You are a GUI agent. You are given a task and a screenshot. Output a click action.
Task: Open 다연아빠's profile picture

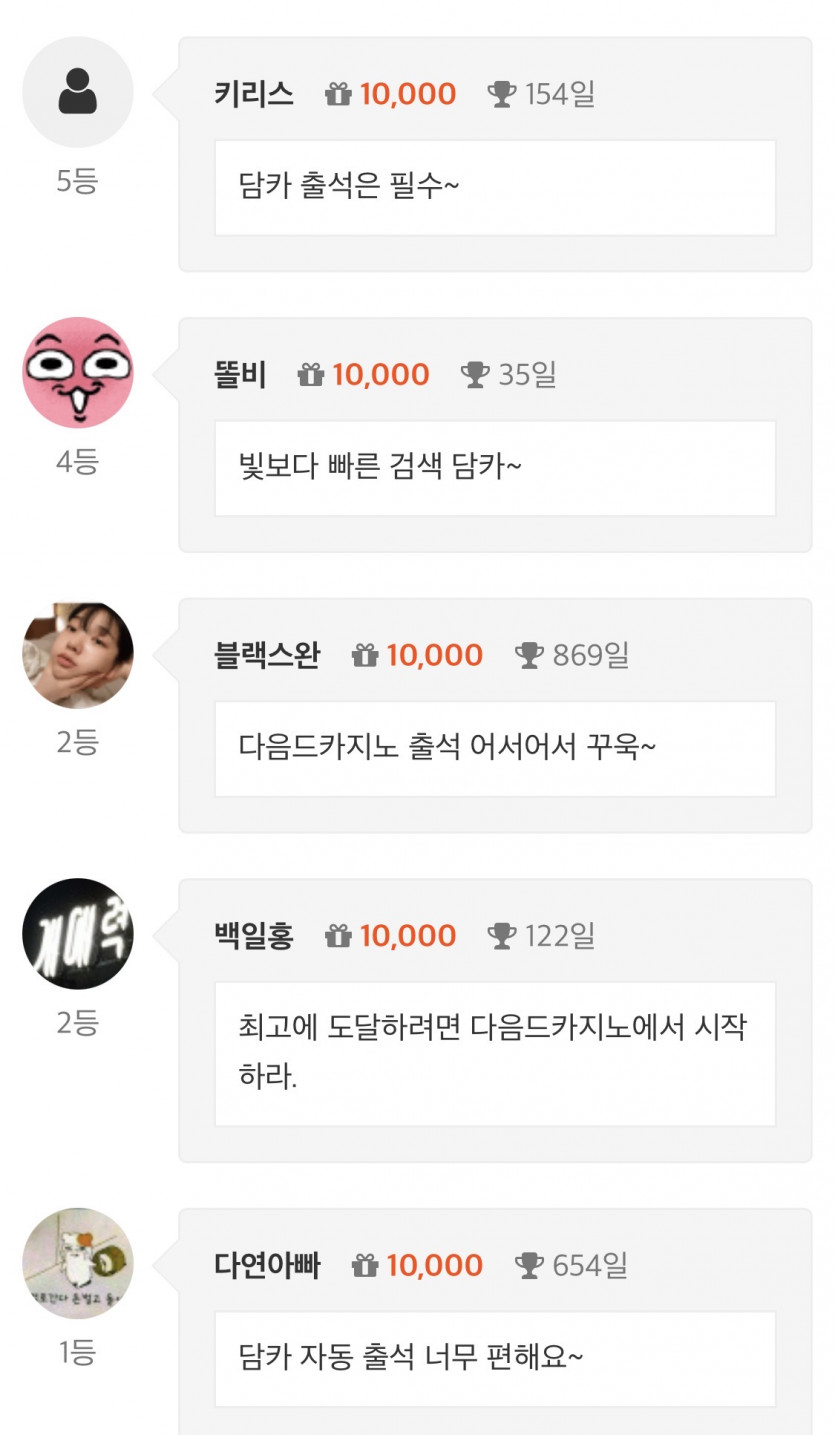(77, 1263)
